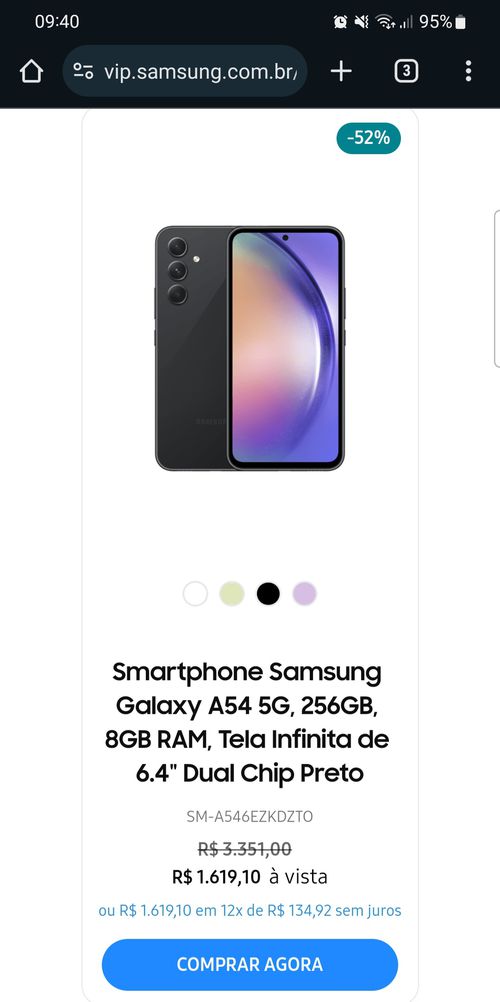Select the violet color option
Screen dimensions: 500x1002
[x=304, y=594]
